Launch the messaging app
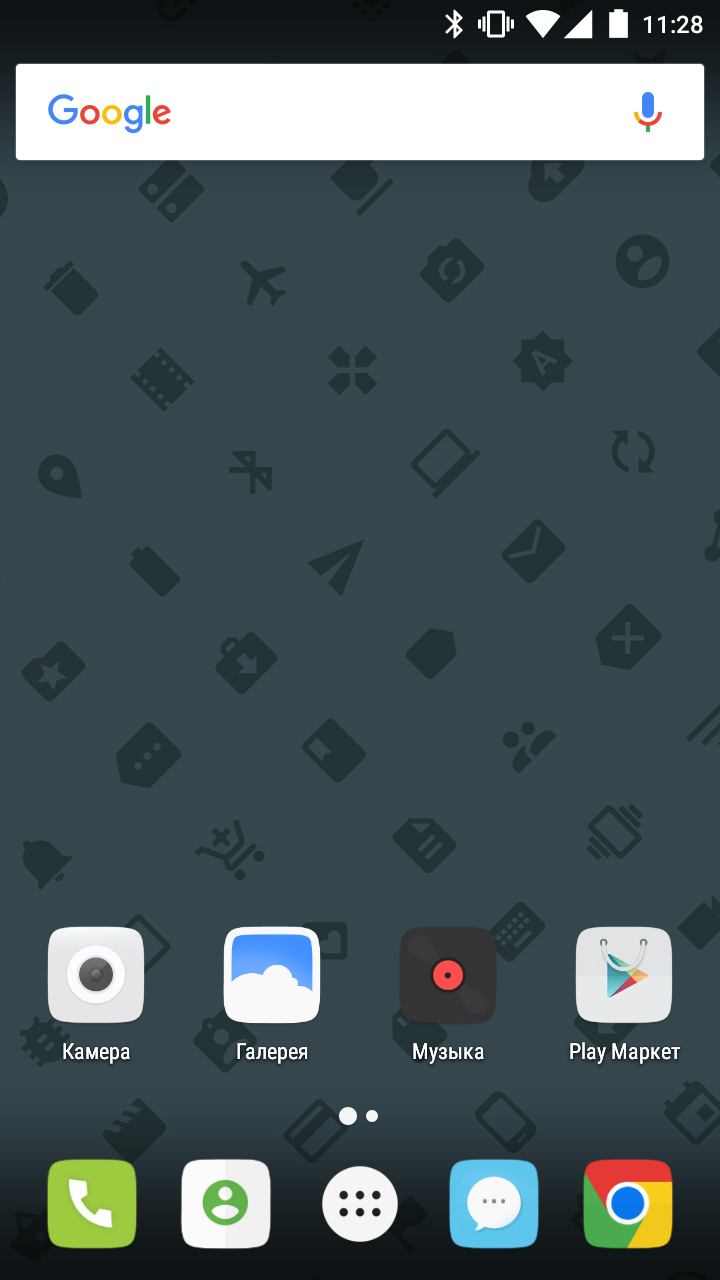This screenshot has height=1280, width=720. point(494,1204)
